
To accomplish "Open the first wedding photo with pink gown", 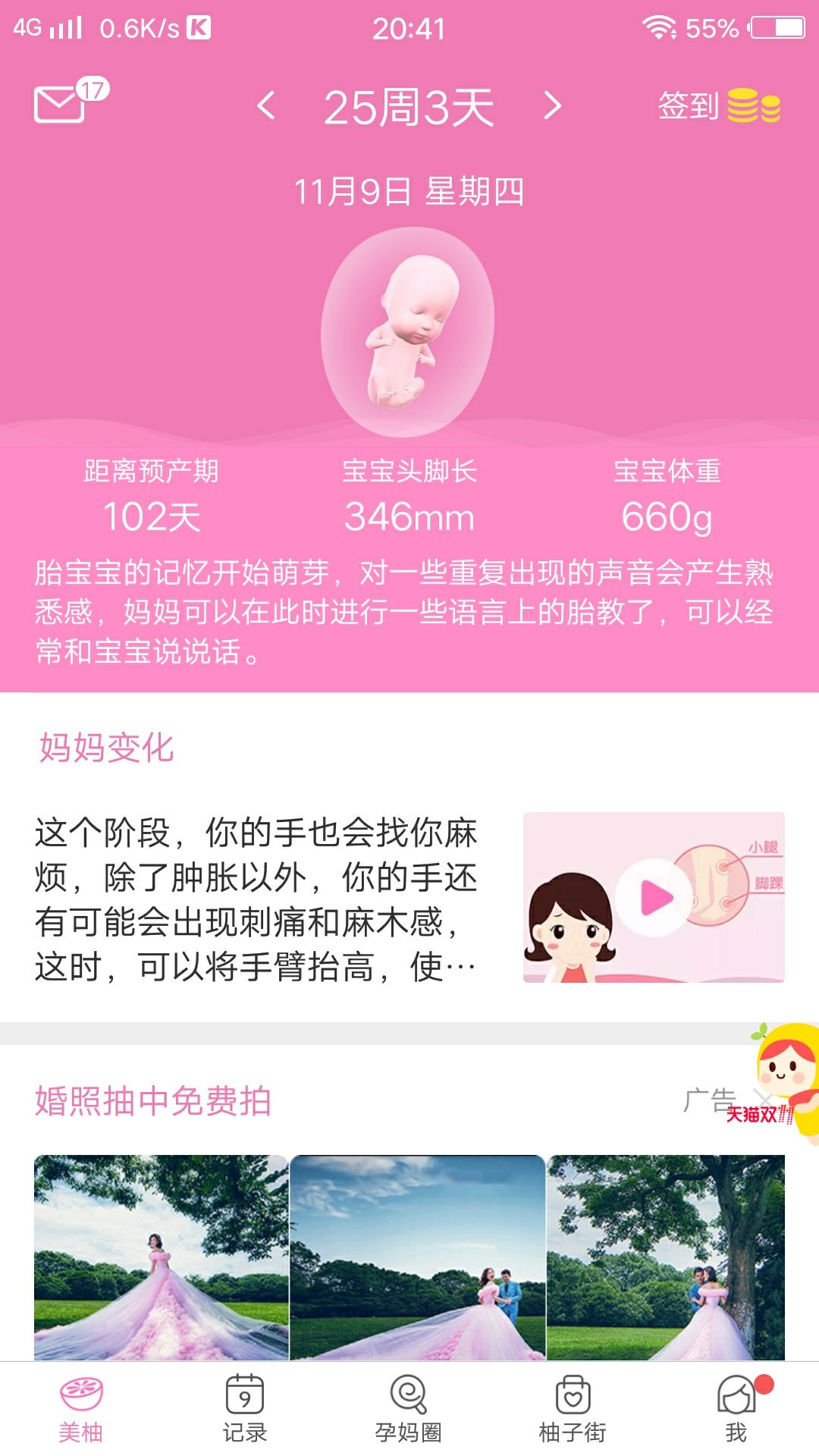I will pyautogui.click(x=162, y=1257).
